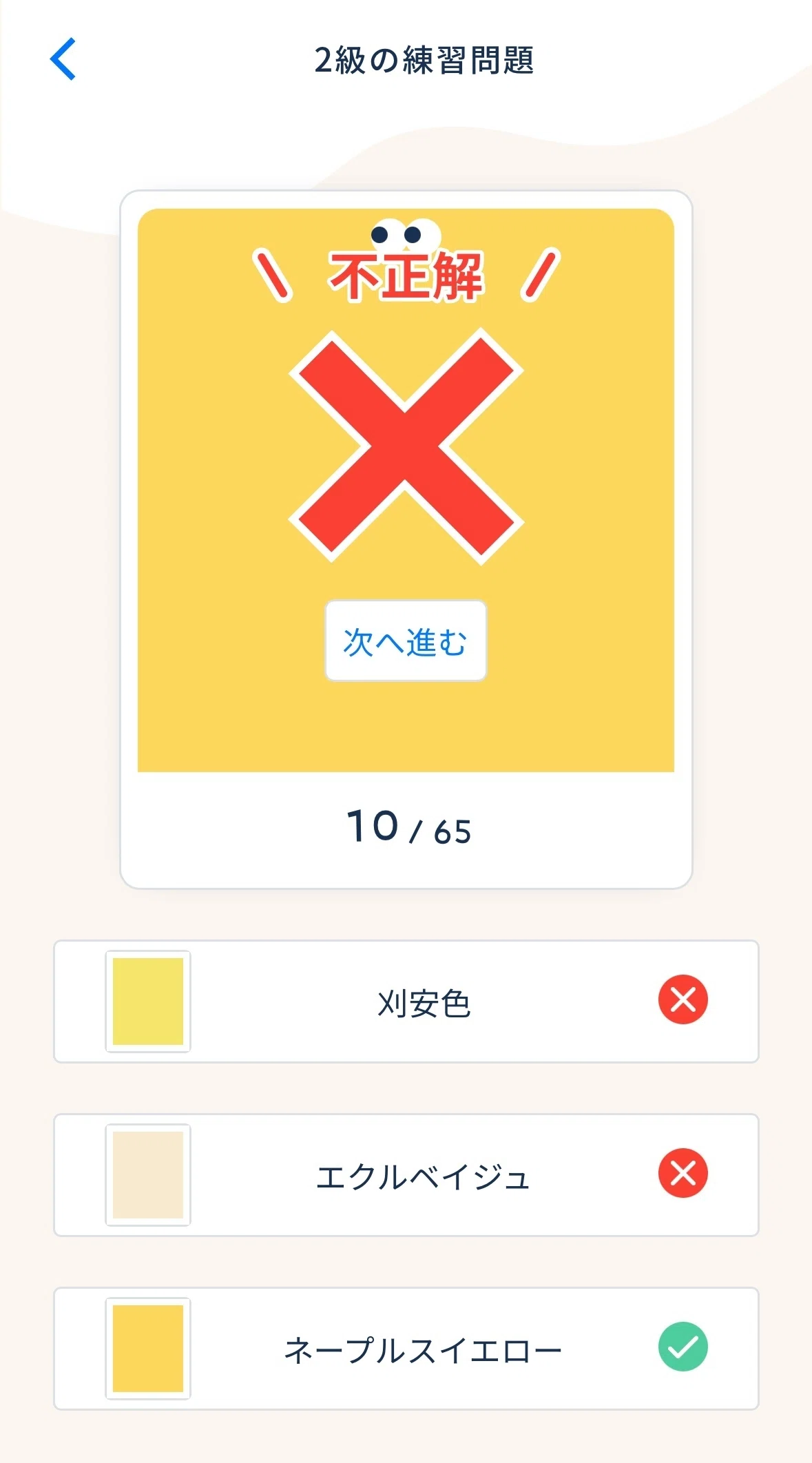Pick the ネープルスイエロー answer option
Viewport: 812px width, 1463px height.
(406, 1349)
